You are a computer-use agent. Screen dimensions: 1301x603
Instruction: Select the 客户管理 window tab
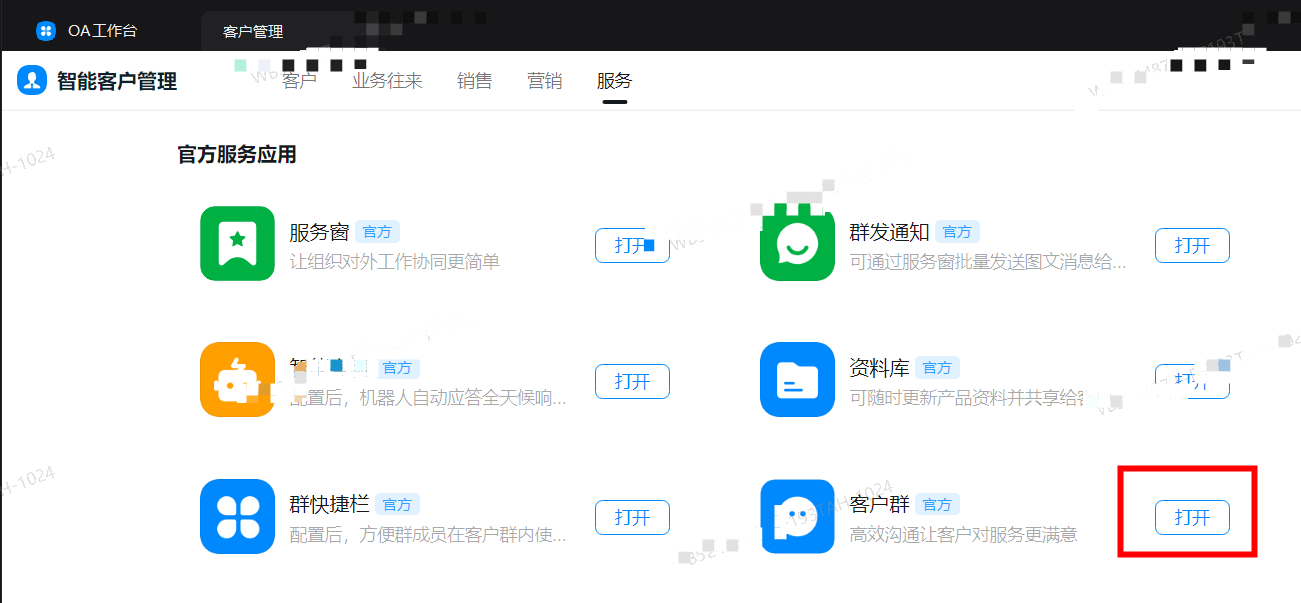[x=253, y=32]
